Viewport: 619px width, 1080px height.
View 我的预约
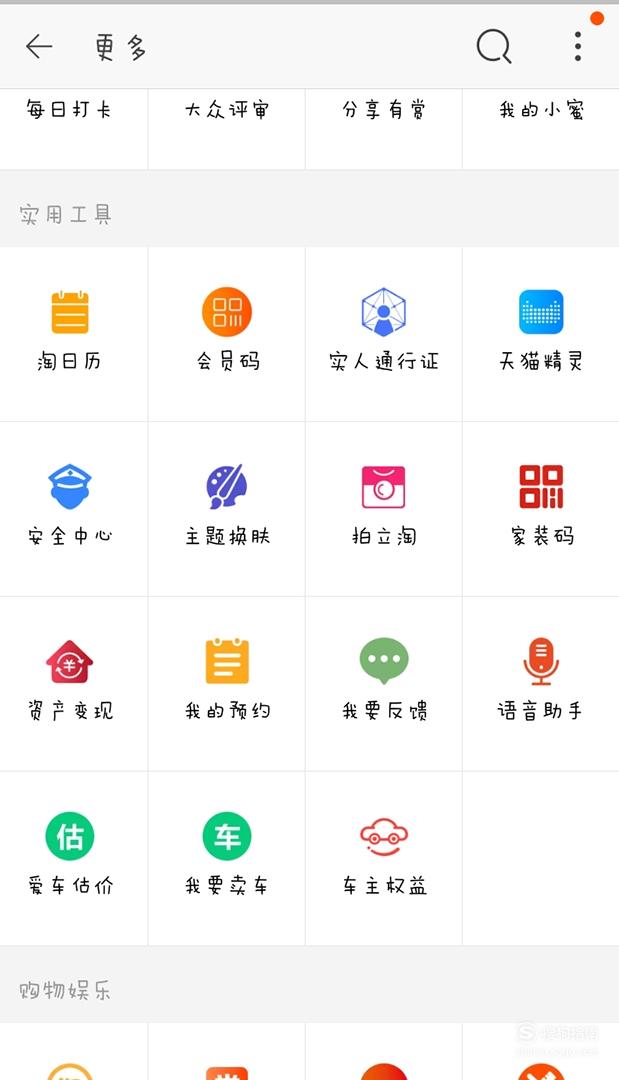coord(227,684)
